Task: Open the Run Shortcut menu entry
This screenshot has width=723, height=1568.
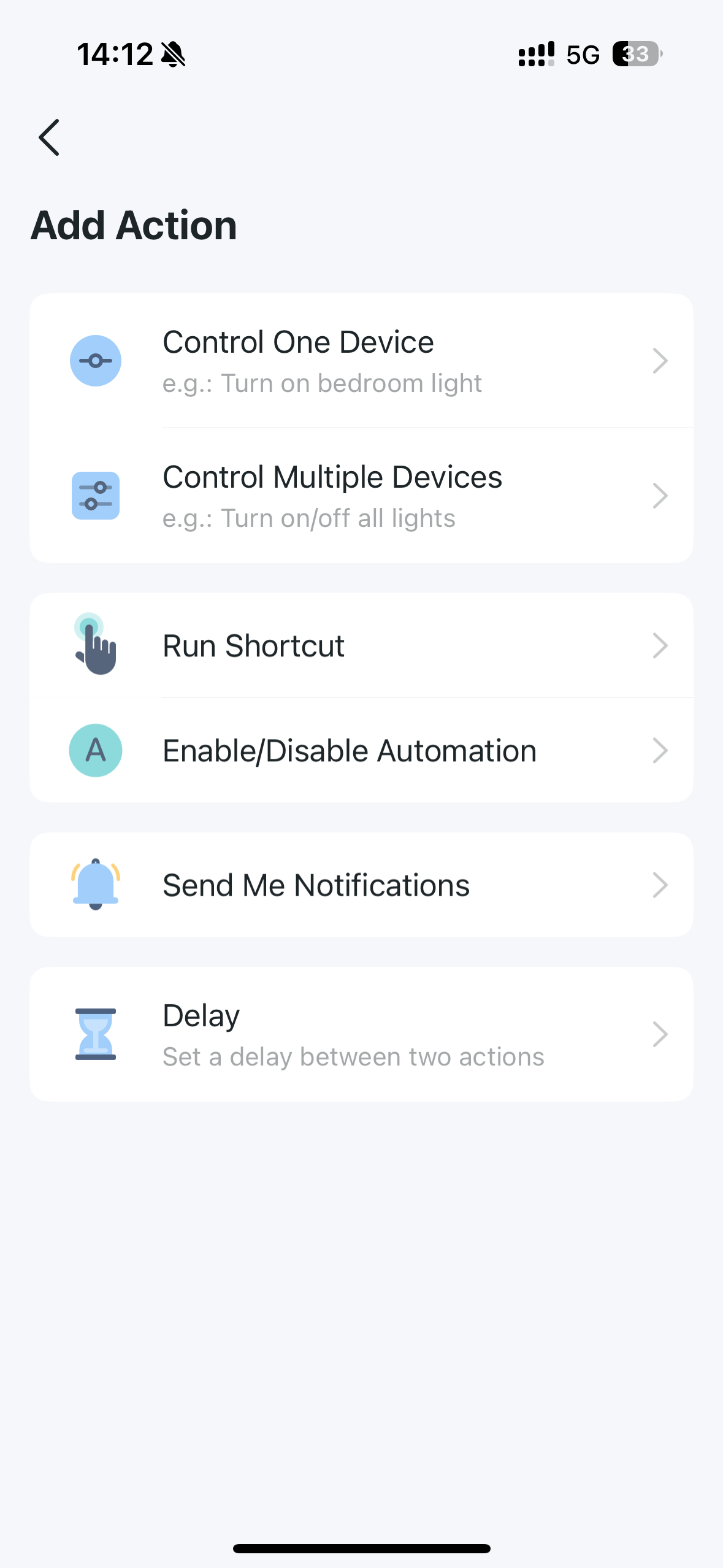Action: [361, 645]
